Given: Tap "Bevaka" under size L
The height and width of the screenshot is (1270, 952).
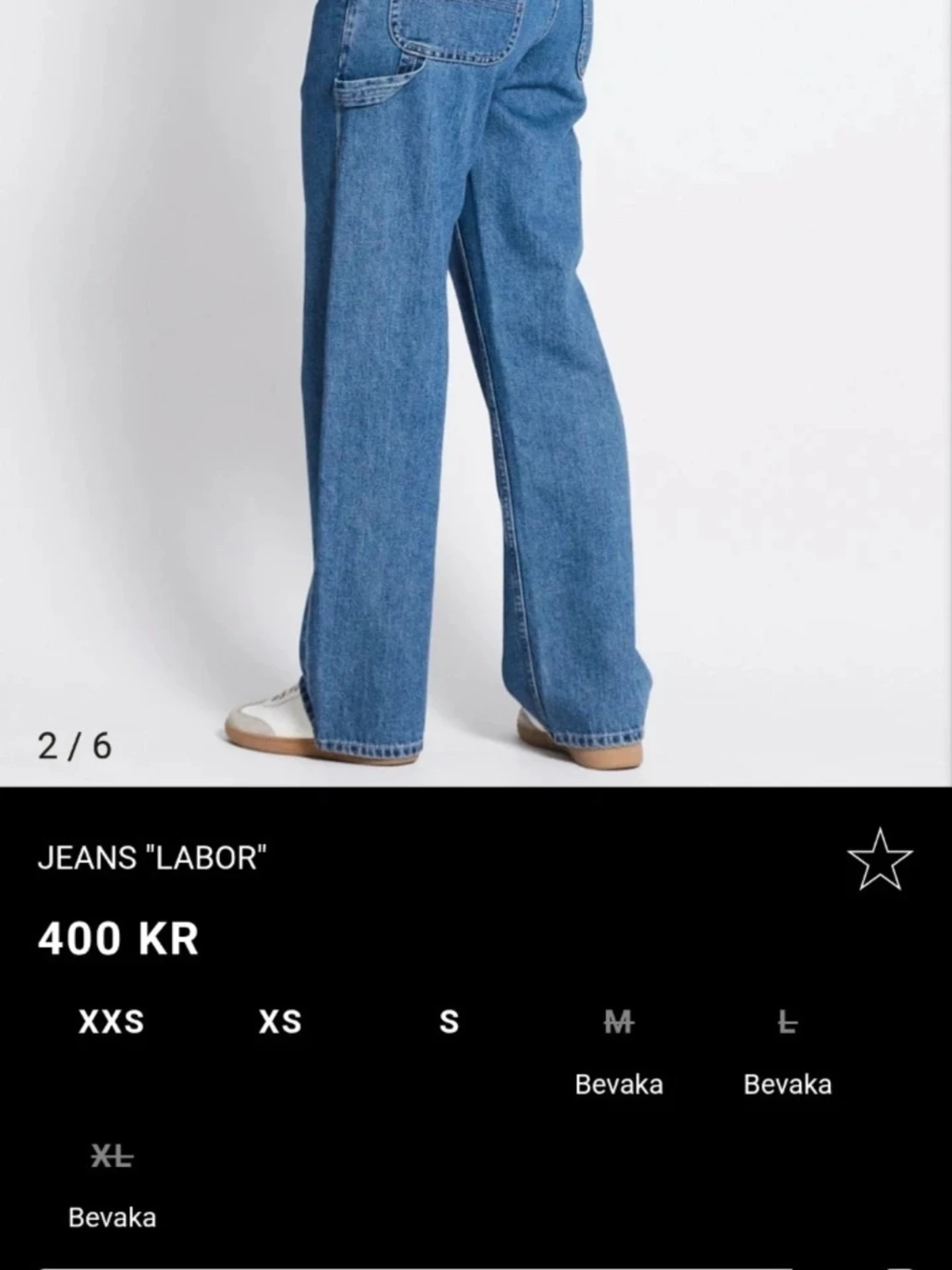Looking at the screenshot, I should point(789,1082).
